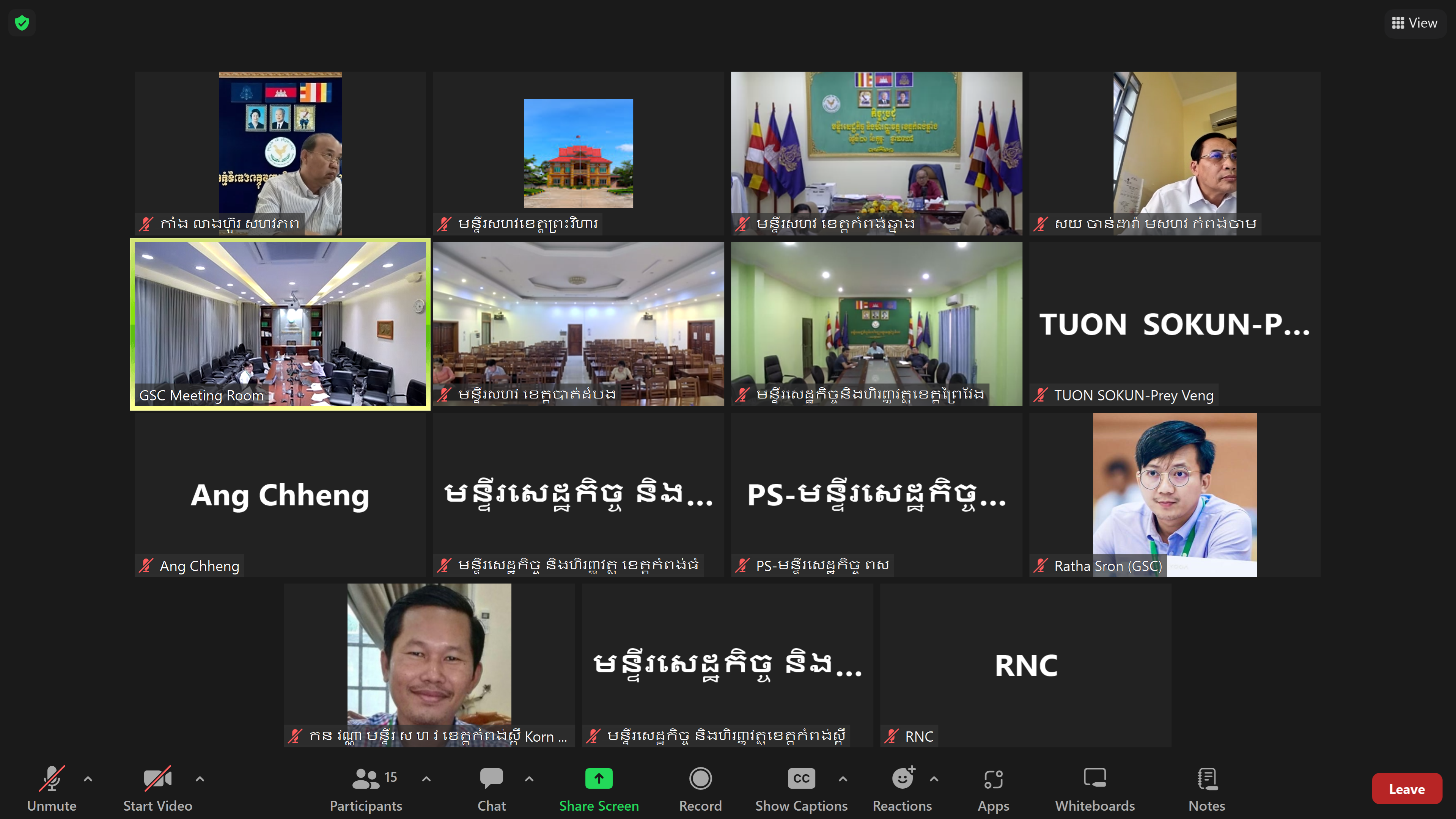The height and width of the screenshot is (819, 1456).
Task: Tap the red Leave button
Action: tap(1406, 789)
